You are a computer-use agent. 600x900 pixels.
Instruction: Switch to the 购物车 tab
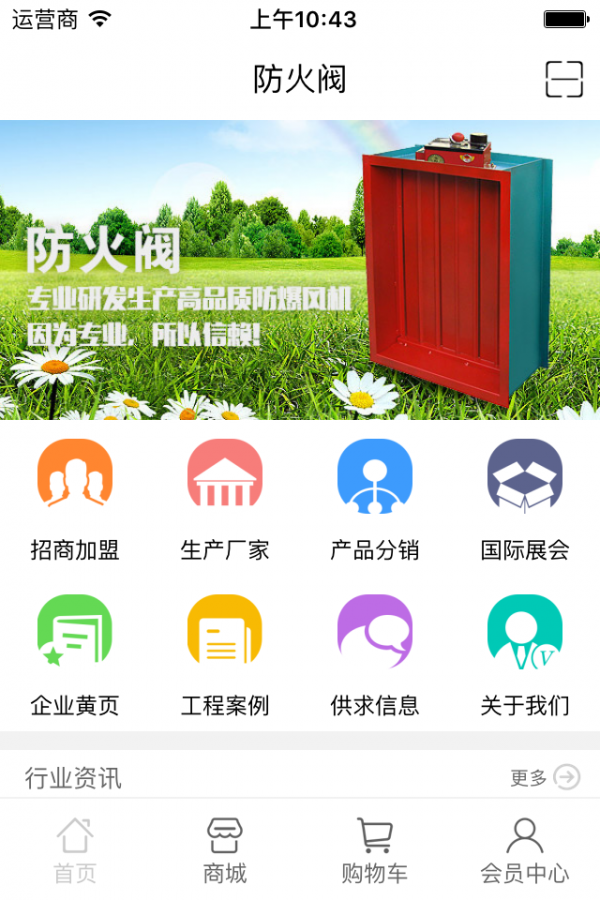click(x=375, y=850)
